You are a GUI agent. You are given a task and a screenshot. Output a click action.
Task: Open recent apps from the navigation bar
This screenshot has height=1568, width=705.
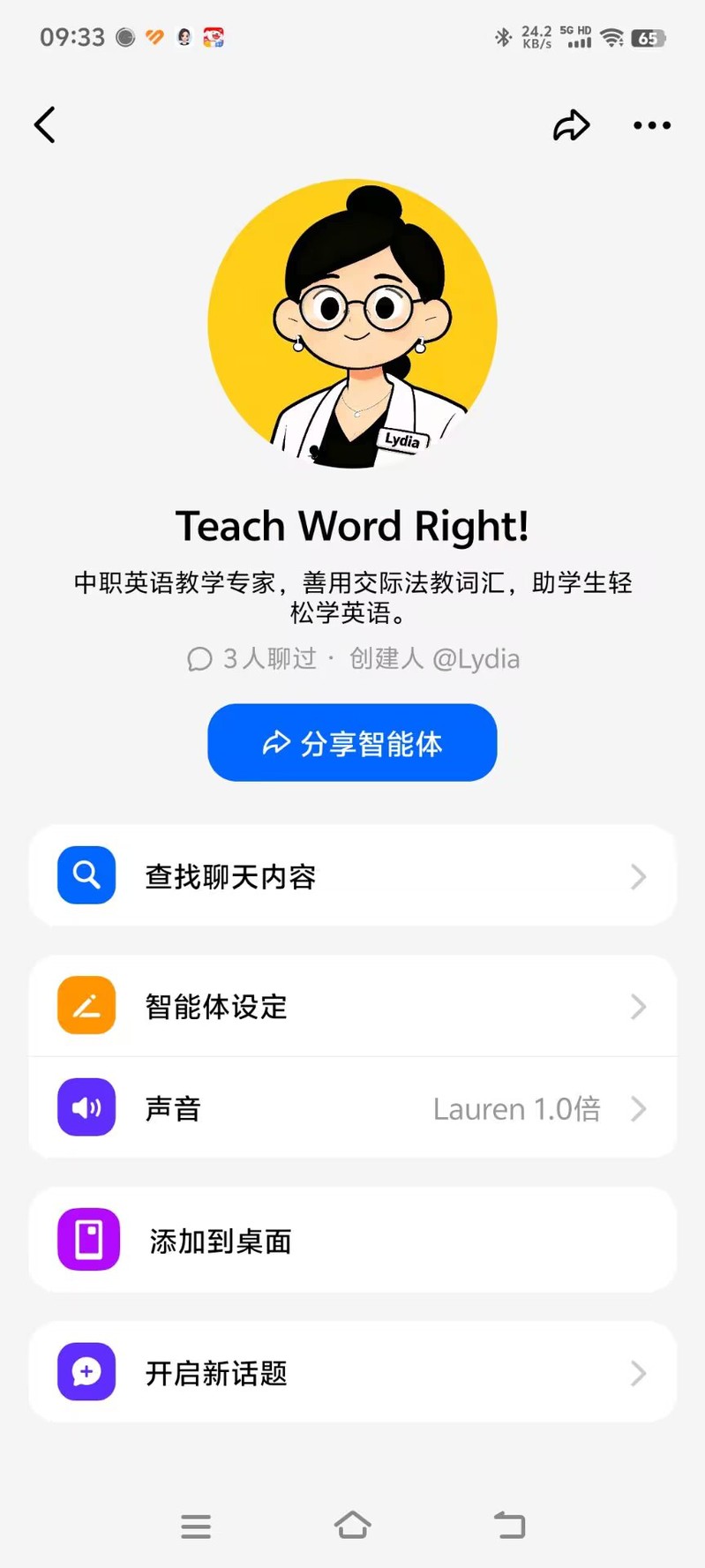click(x=196, y=1526)
